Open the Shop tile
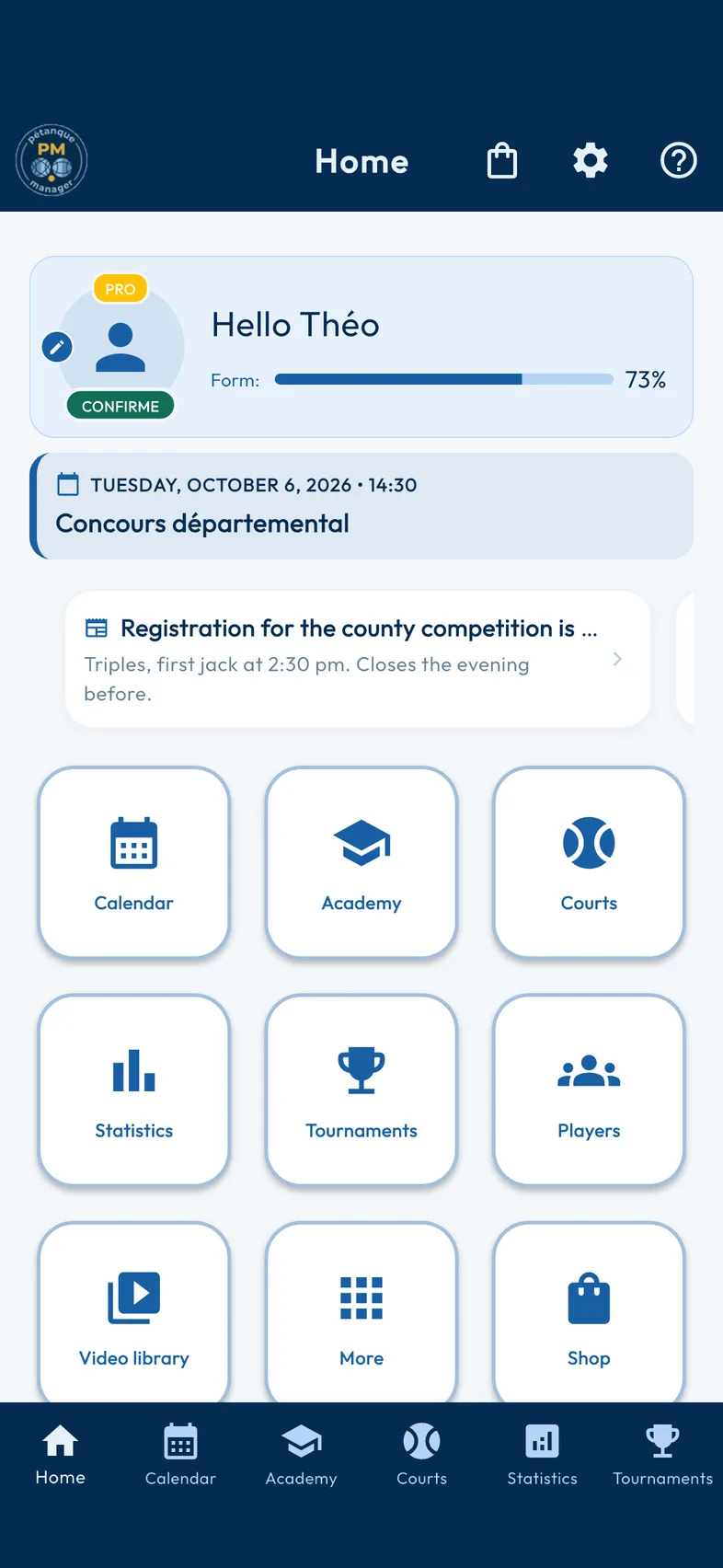 click(x=589, y=1313)
